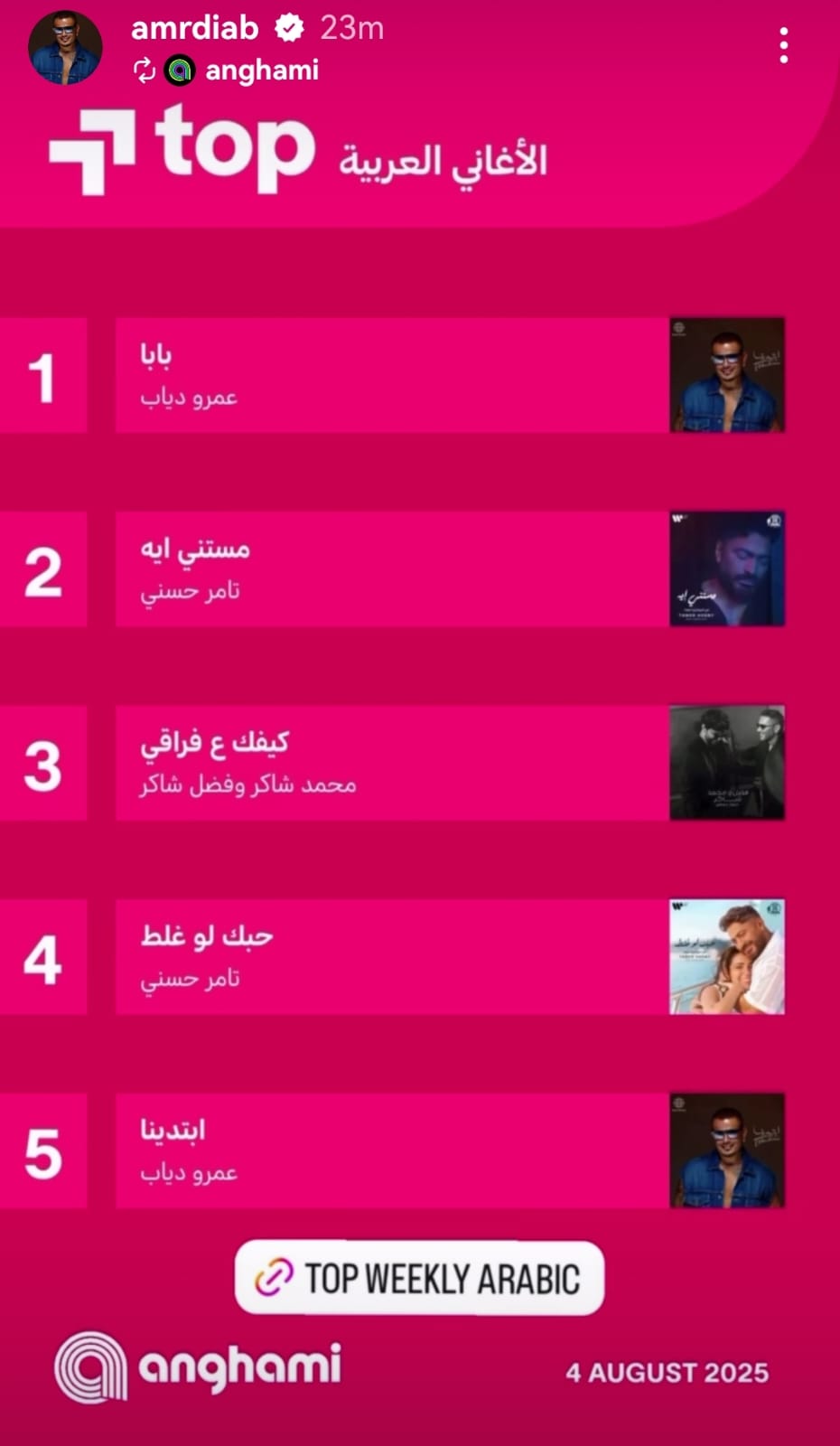Open the amrdiab username
Image resolution: width=840 pixels, height=1446 pixels.
(x=195, y=28)
